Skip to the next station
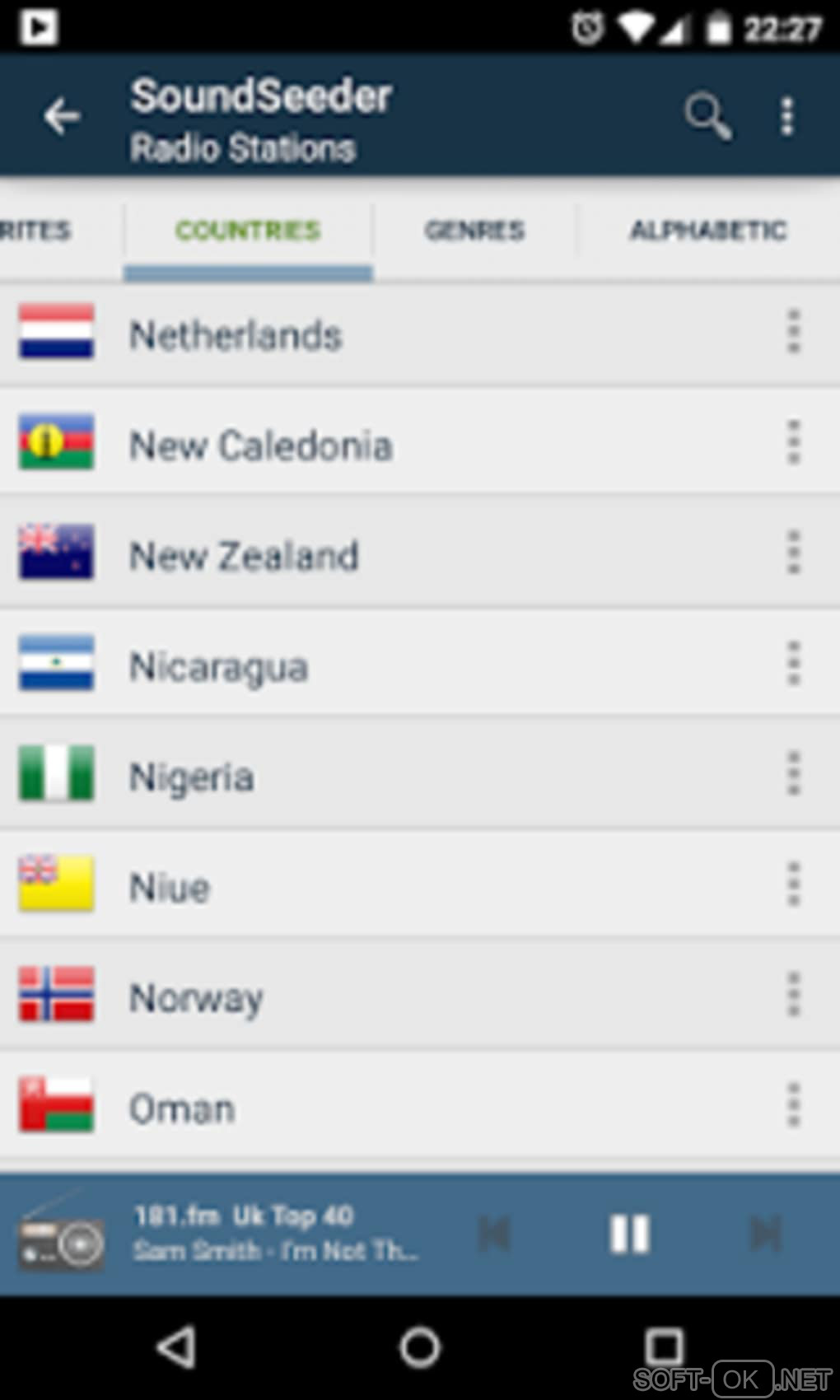 (765, 1234)
